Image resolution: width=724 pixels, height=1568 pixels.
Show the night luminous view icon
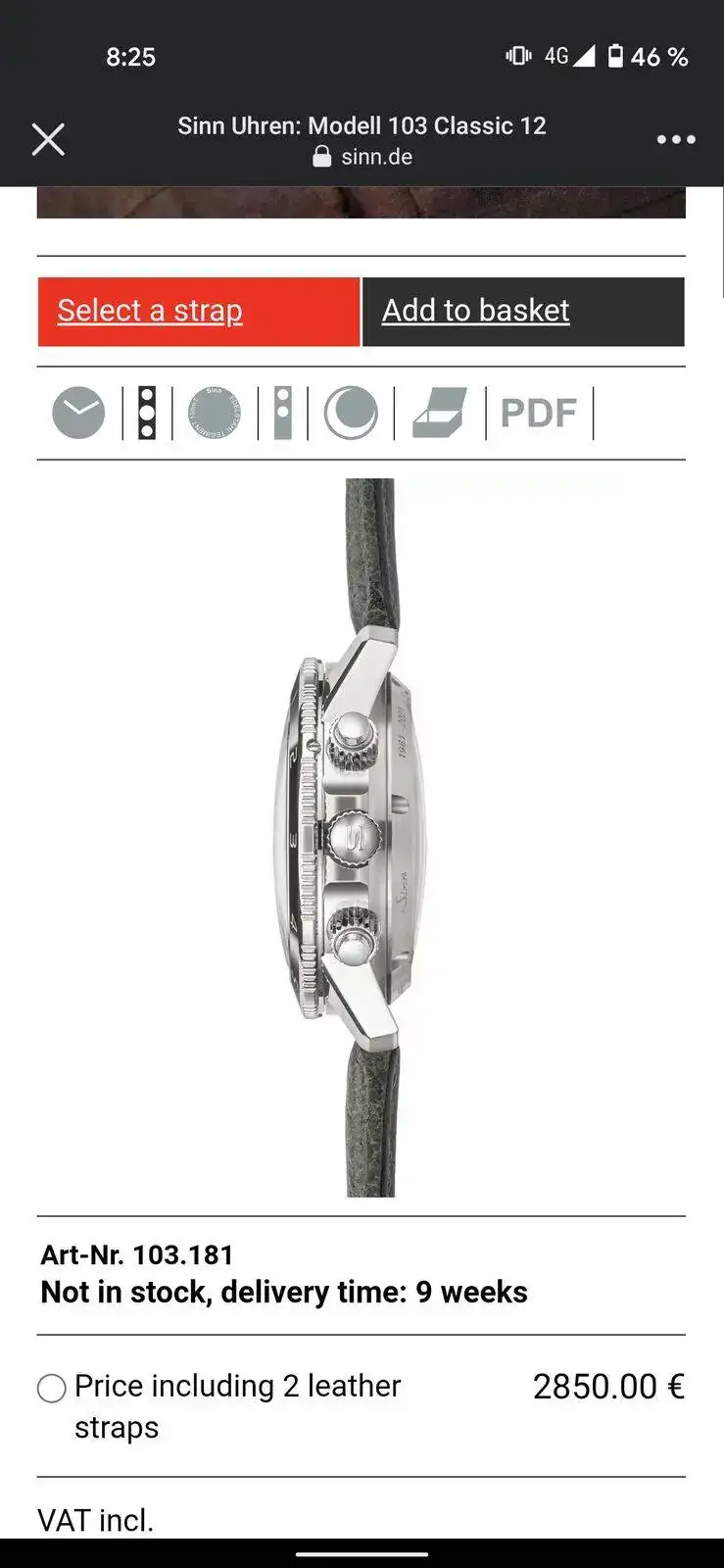pyautogui.click(x=351, y=413)
